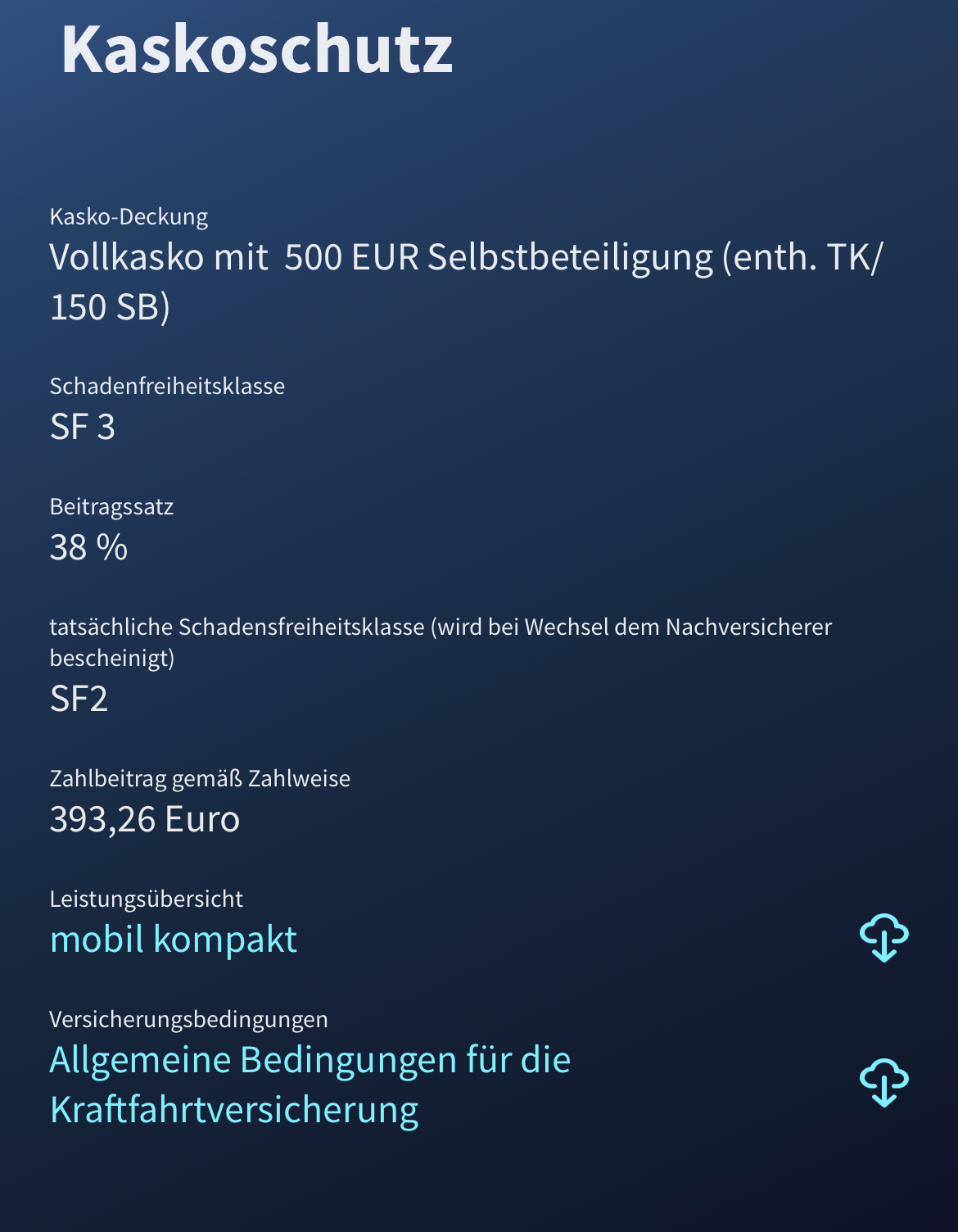Download the Versicherungsbedingungen via cloud icon
The height and width of the screenshot is (1232, 958).
883,1082
